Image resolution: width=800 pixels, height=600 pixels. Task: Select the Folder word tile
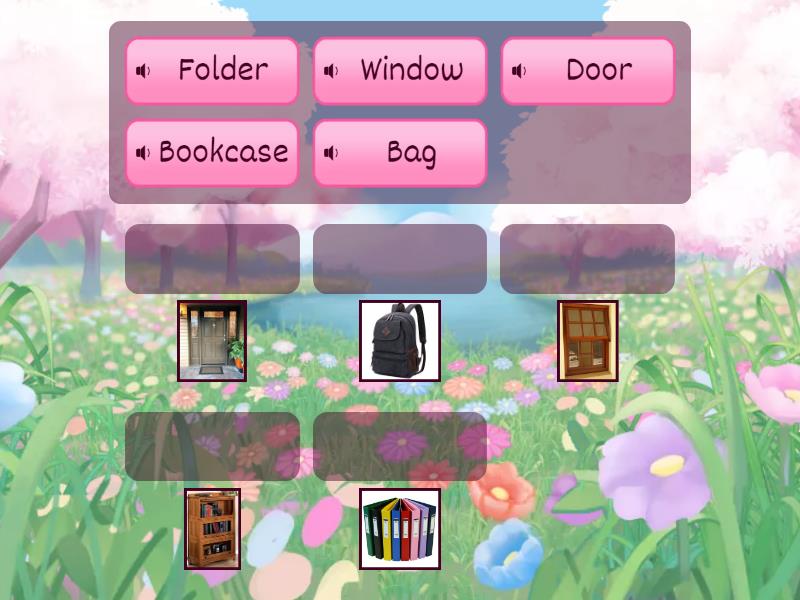[x=222, y=71]
